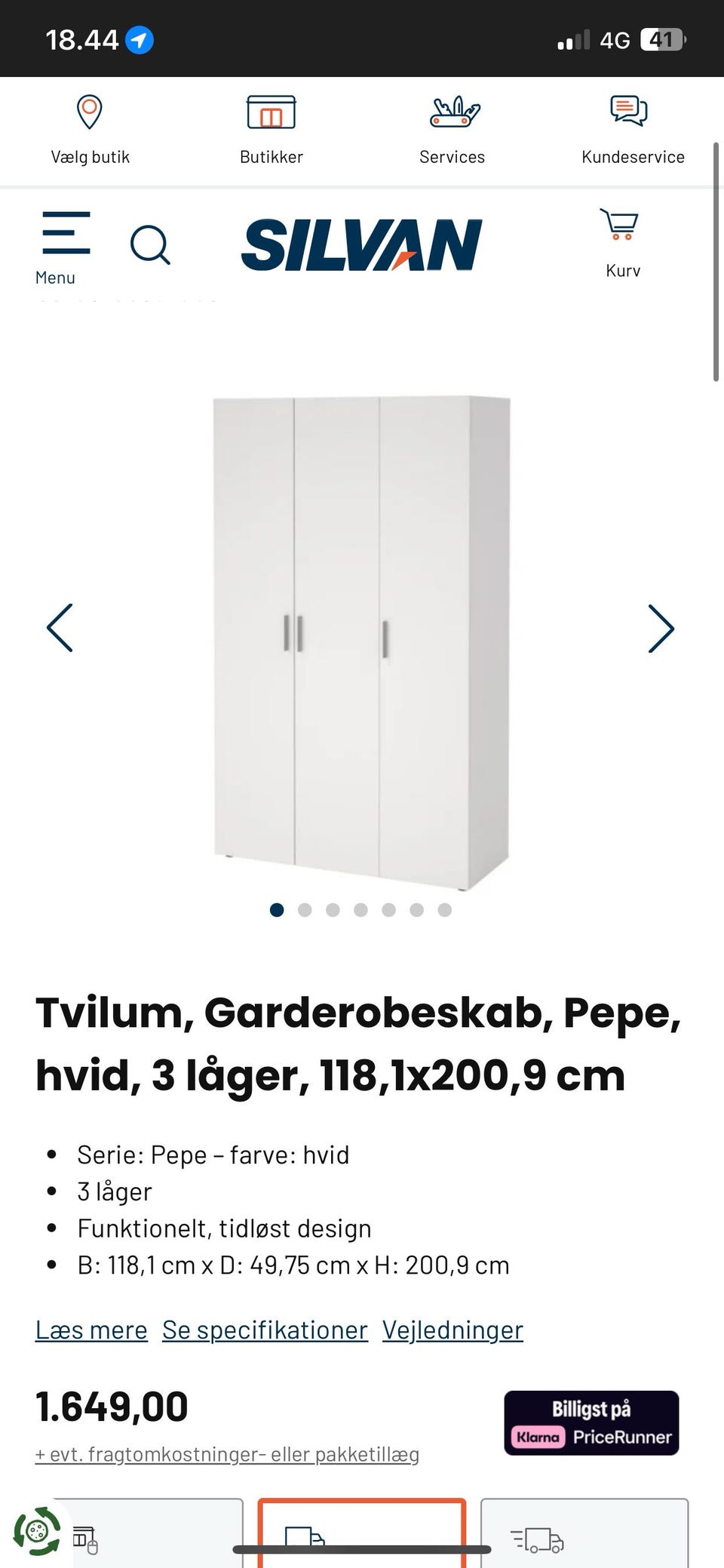Select the fourth carousel indicator dot
The width and height of the screenshot is (724, 1568).
pos(360,910)
